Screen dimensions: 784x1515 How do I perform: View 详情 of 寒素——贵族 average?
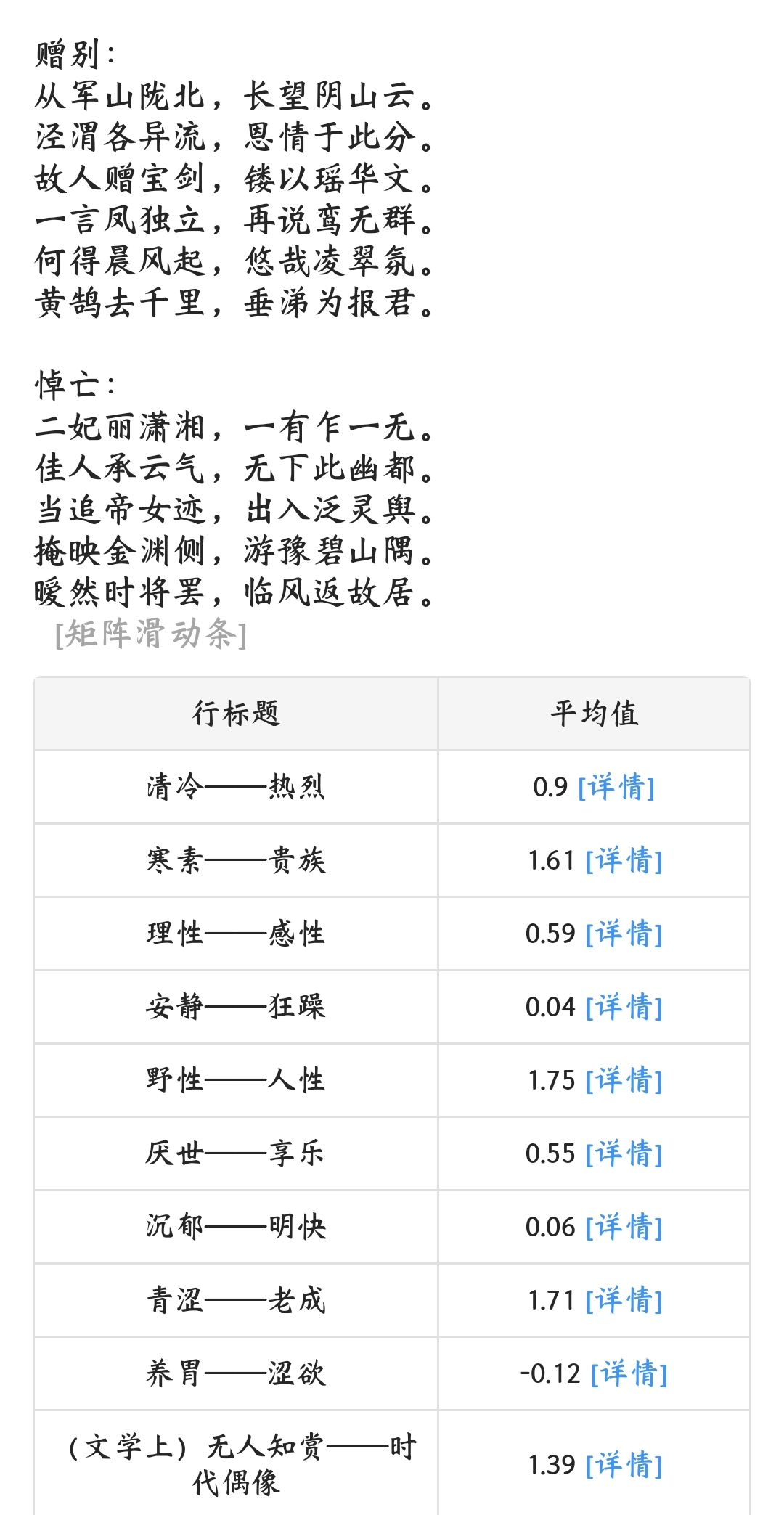click(624, 860)
